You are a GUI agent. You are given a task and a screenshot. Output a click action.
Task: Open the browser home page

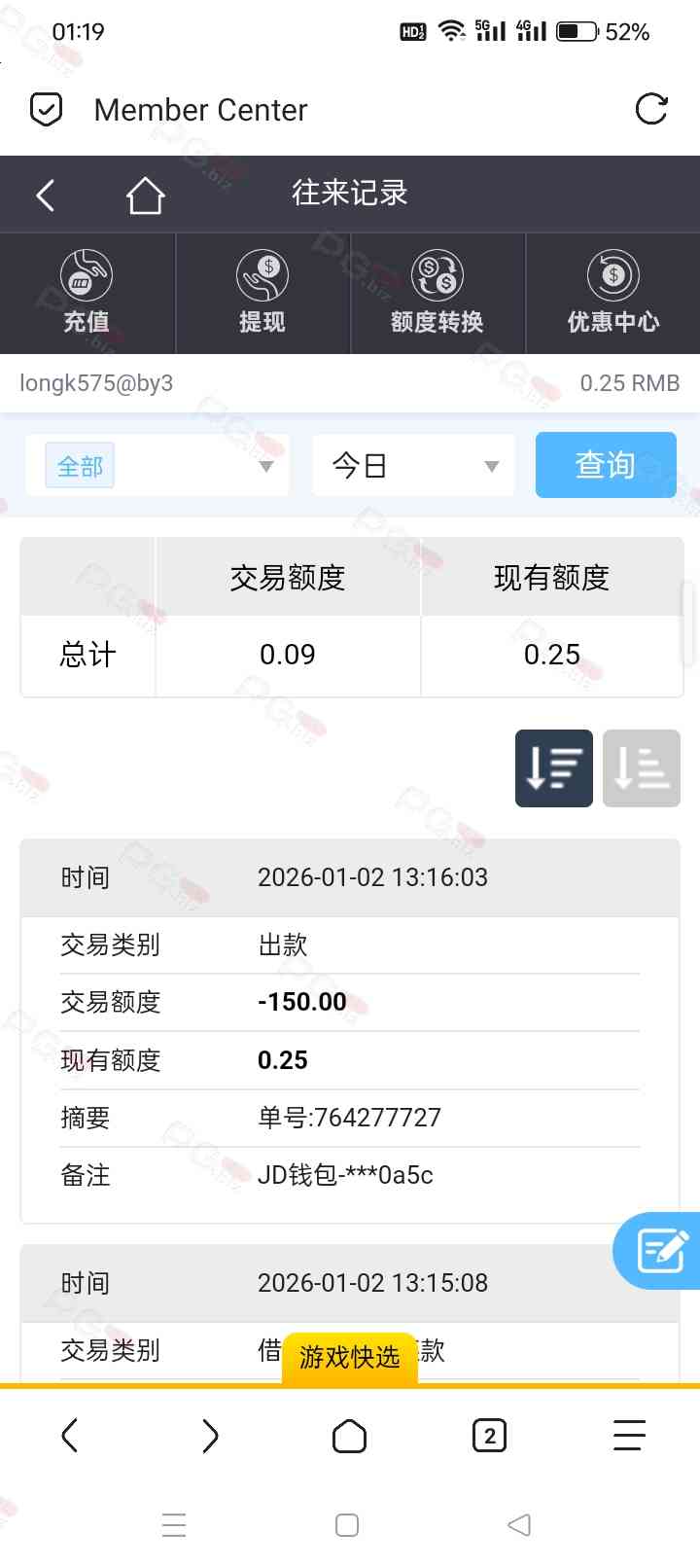(350, 1436)
